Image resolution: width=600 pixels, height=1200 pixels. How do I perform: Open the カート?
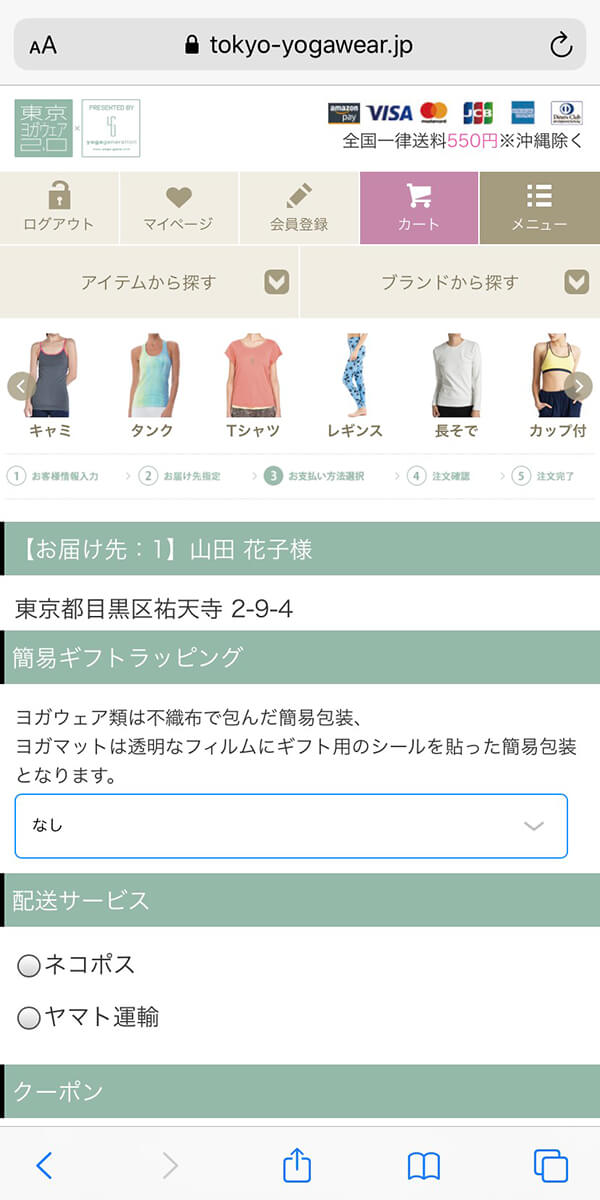coord(418,208)
